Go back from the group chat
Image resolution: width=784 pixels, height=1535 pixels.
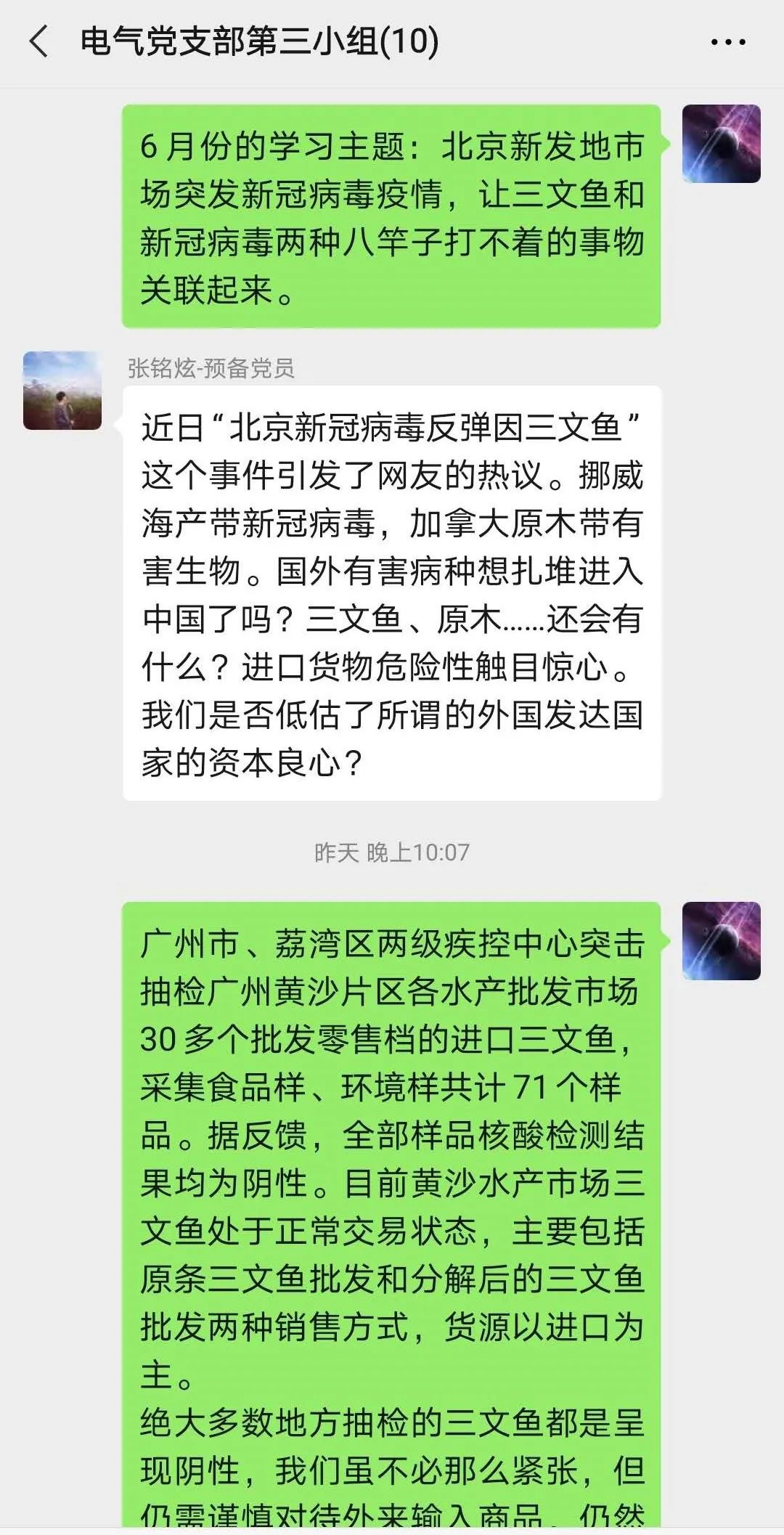(39, 41)
